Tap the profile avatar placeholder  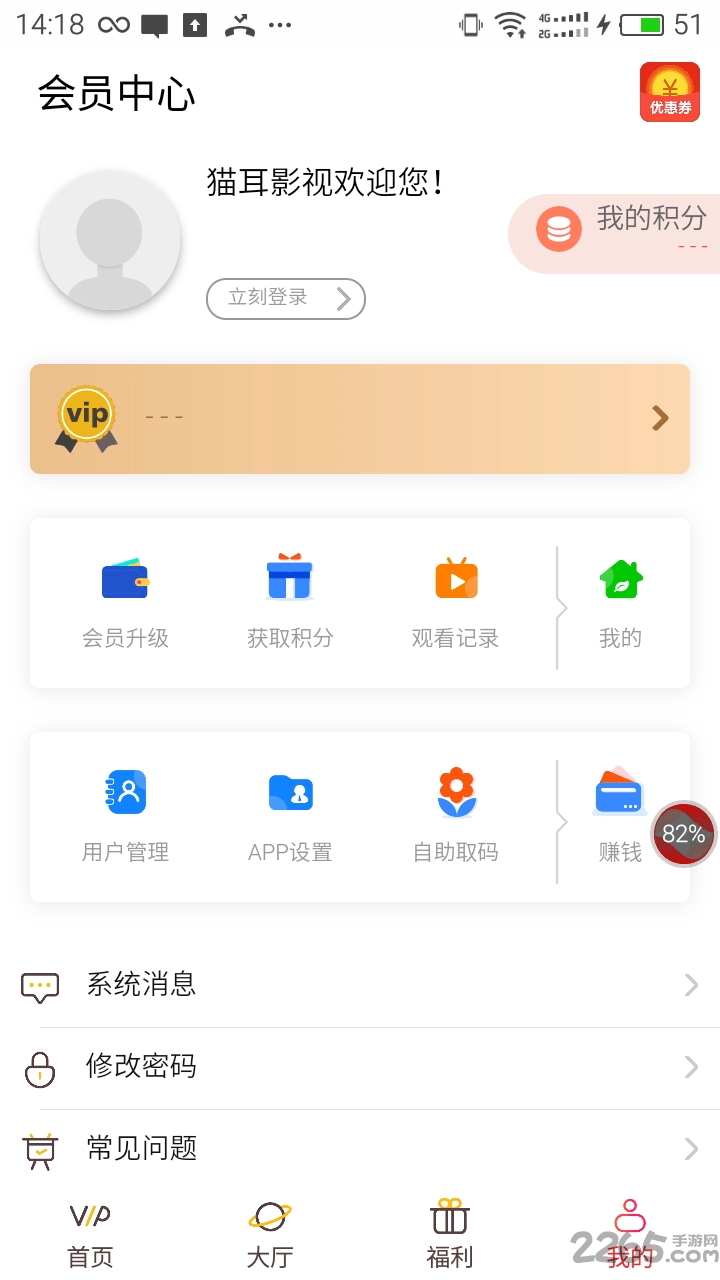click(x=110, y=240)
